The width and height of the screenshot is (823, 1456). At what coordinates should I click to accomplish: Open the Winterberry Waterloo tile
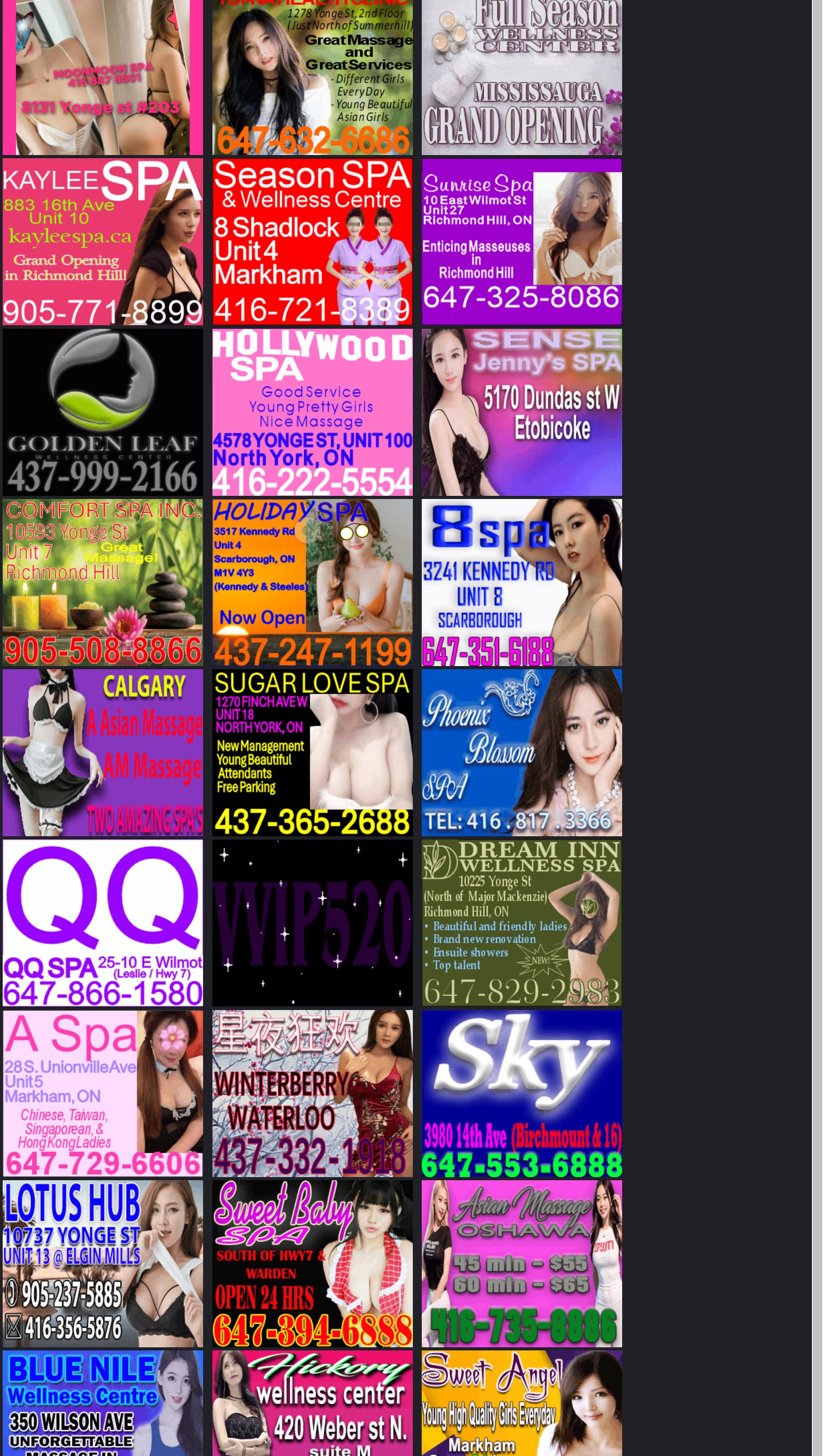312,1093
